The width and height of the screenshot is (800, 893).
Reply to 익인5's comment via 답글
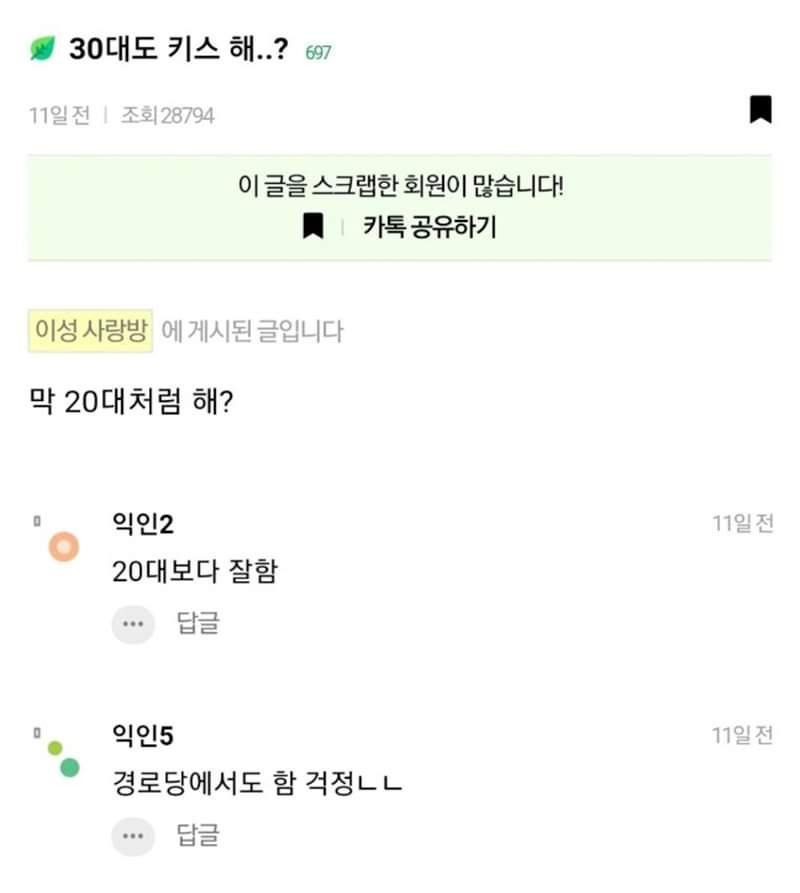(198, 835)
